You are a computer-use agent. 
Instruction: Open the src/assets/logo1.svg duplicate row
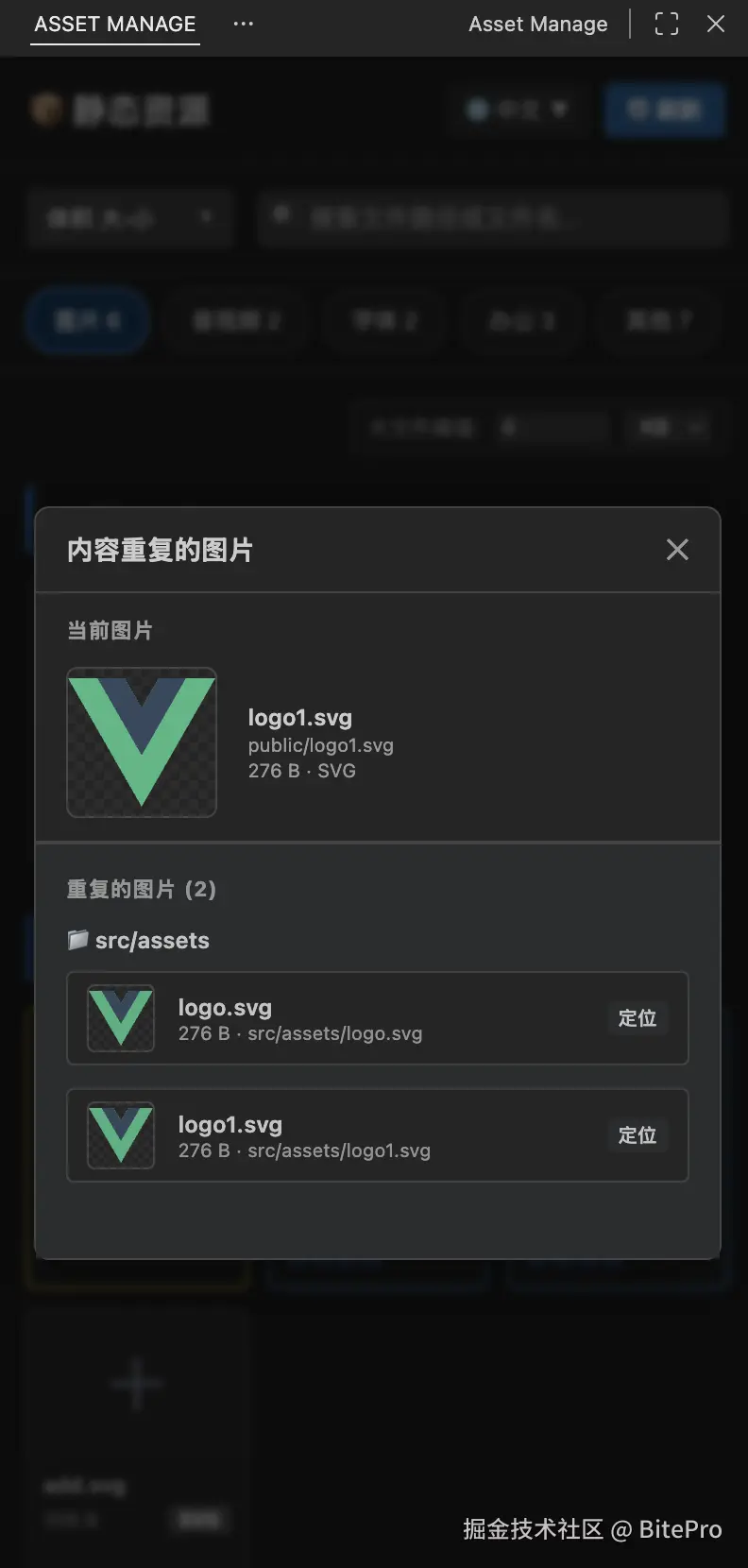tap(378, 1135)
